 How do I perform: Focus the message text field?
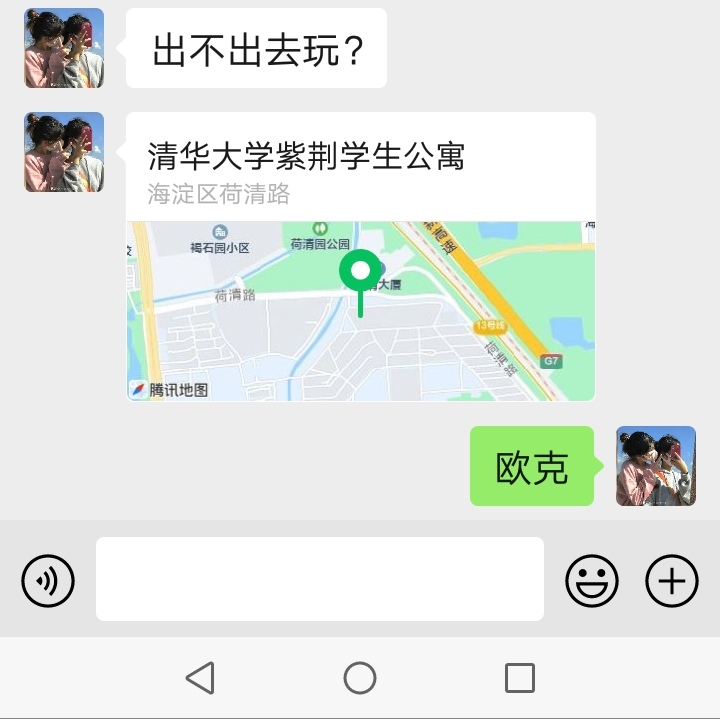point(319,579)
